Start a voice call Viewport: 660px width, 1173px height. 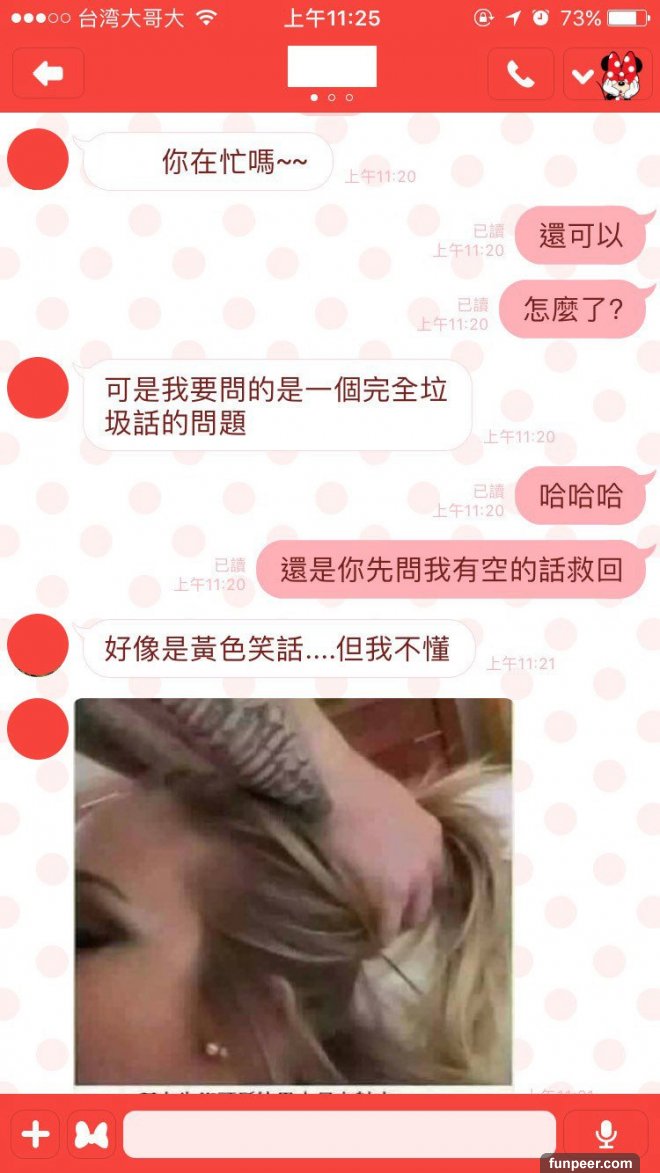point(520,74)
